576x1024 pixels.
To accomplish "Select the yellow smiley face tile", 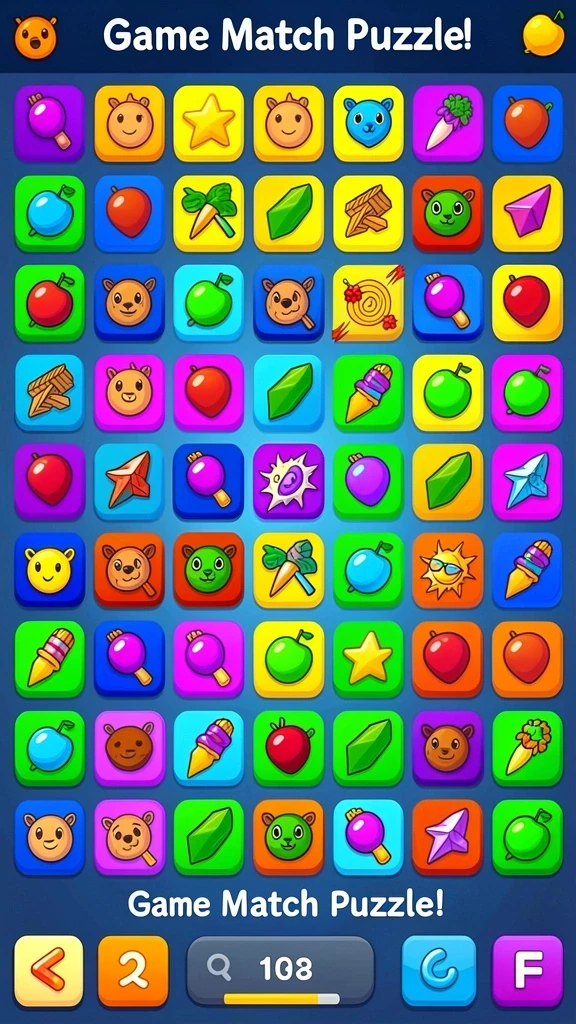I will tap(50, 569).
